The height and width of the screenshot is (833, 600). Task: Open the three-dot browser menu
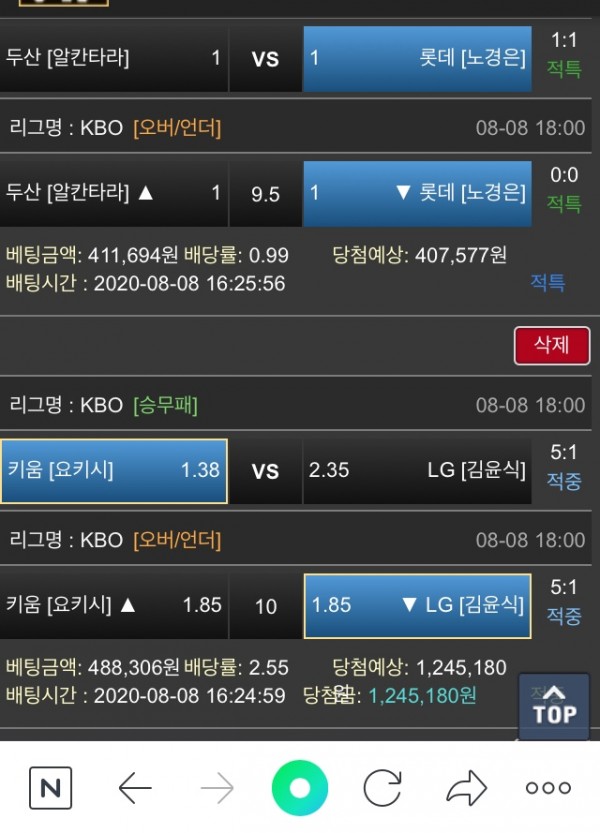pyautogui.click(x=548, y=788)
